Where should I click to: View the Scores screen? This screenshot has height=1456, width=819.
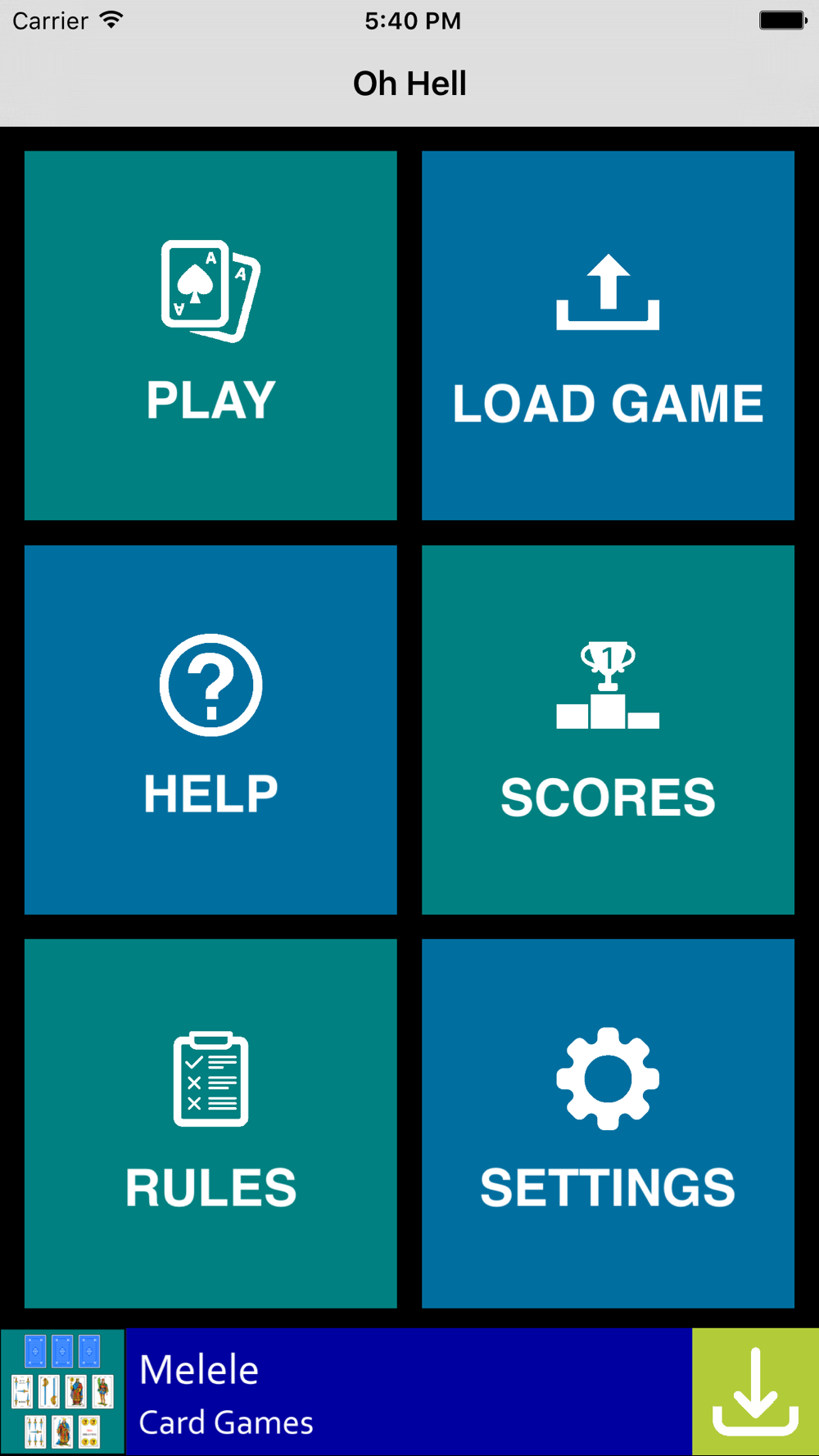[x=608, y=729]
